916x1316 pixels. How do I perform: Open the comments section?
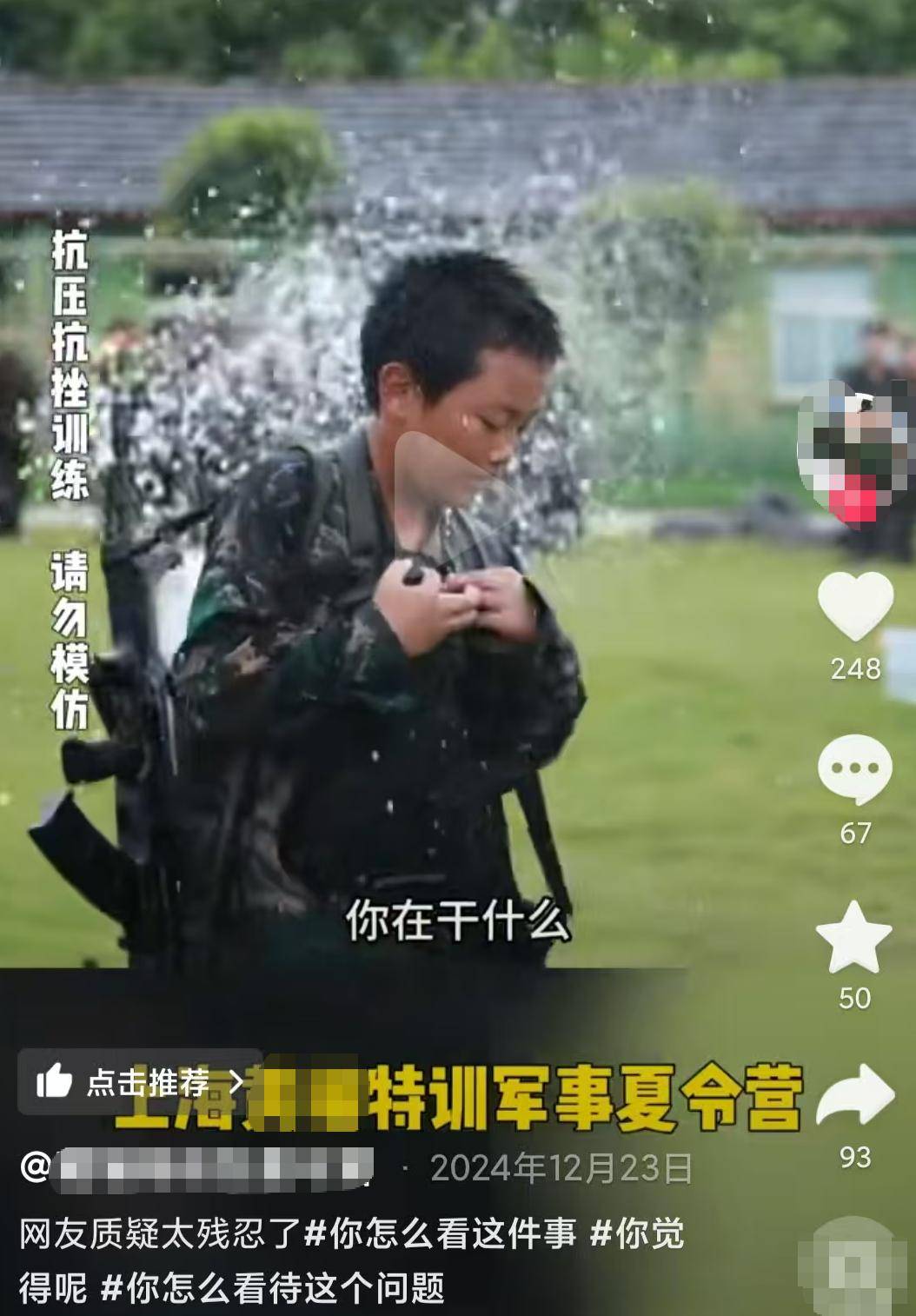(855, 769)
